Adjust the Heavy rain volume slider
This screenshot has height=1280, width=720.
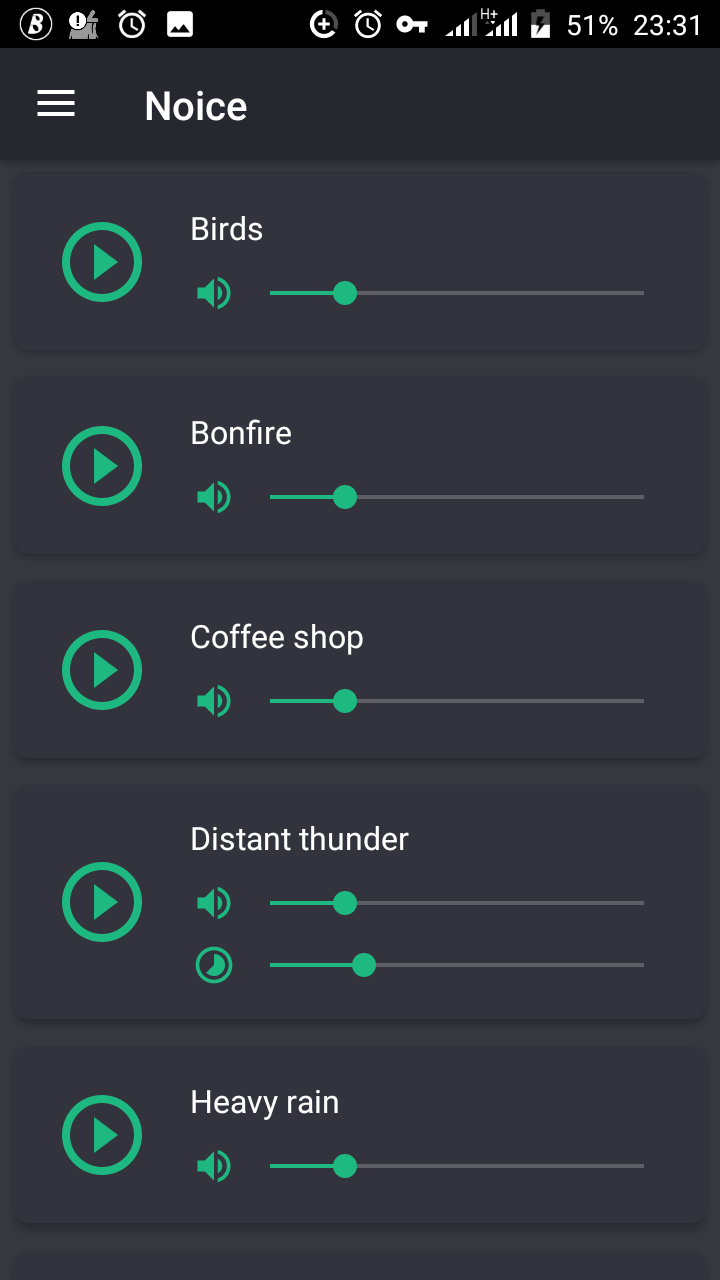pyautogui.click(x=457, y=1166)
